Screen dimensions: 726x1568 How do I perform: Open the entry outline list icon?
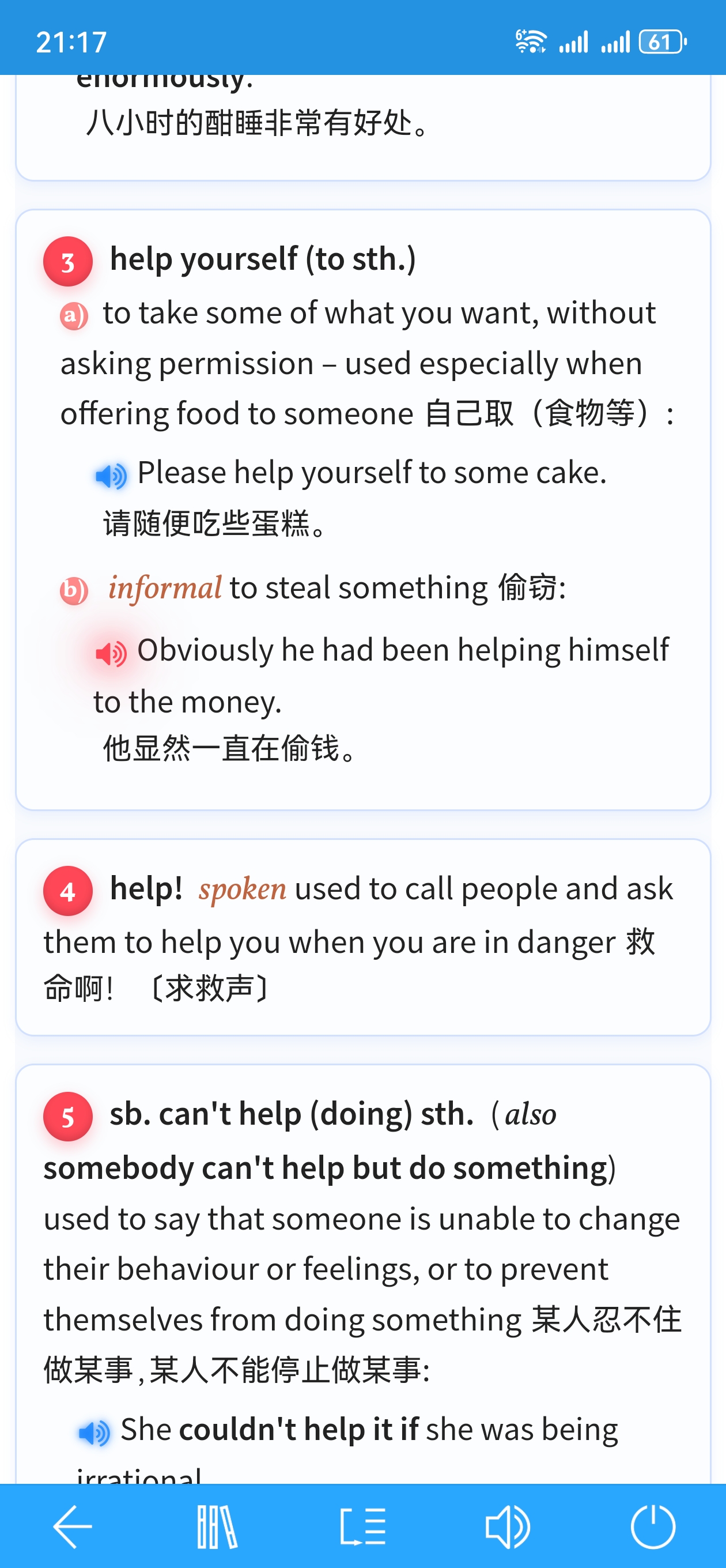[362, 1526]
